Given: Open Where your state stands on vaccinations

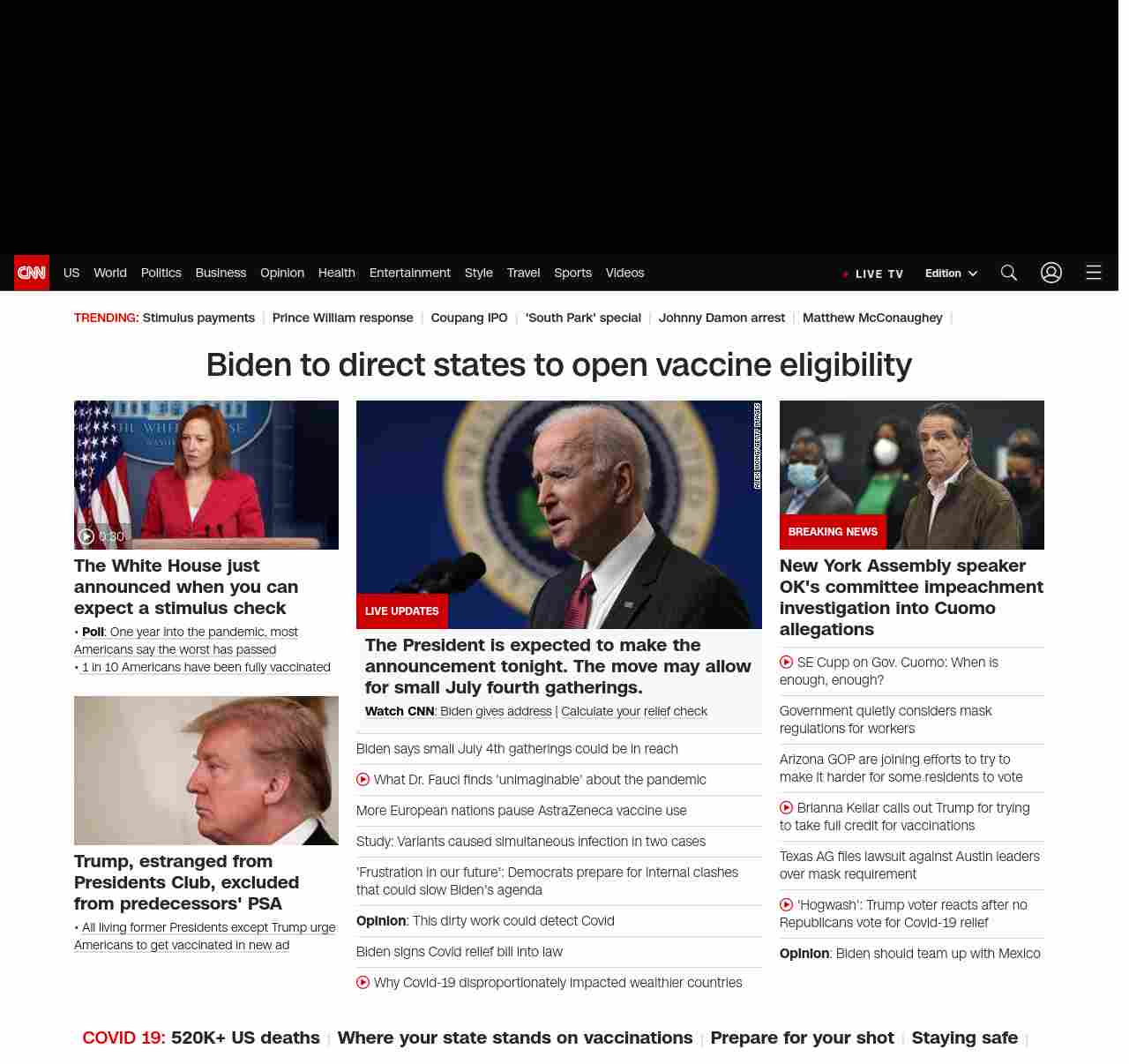Looking at the screenshot, I should coord(514,1038).
